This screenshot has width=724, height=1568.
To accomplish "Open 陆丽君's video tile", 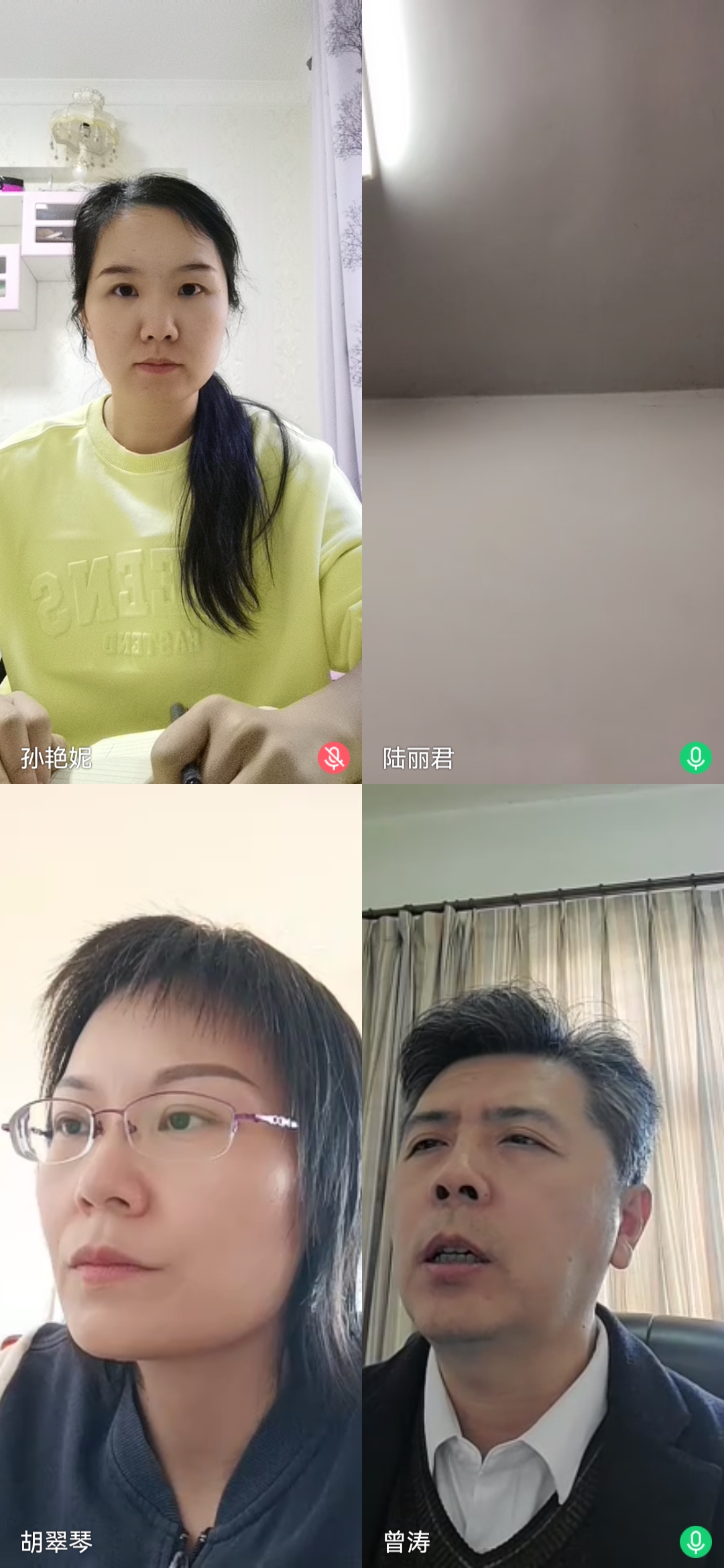I will pos(543,392).
